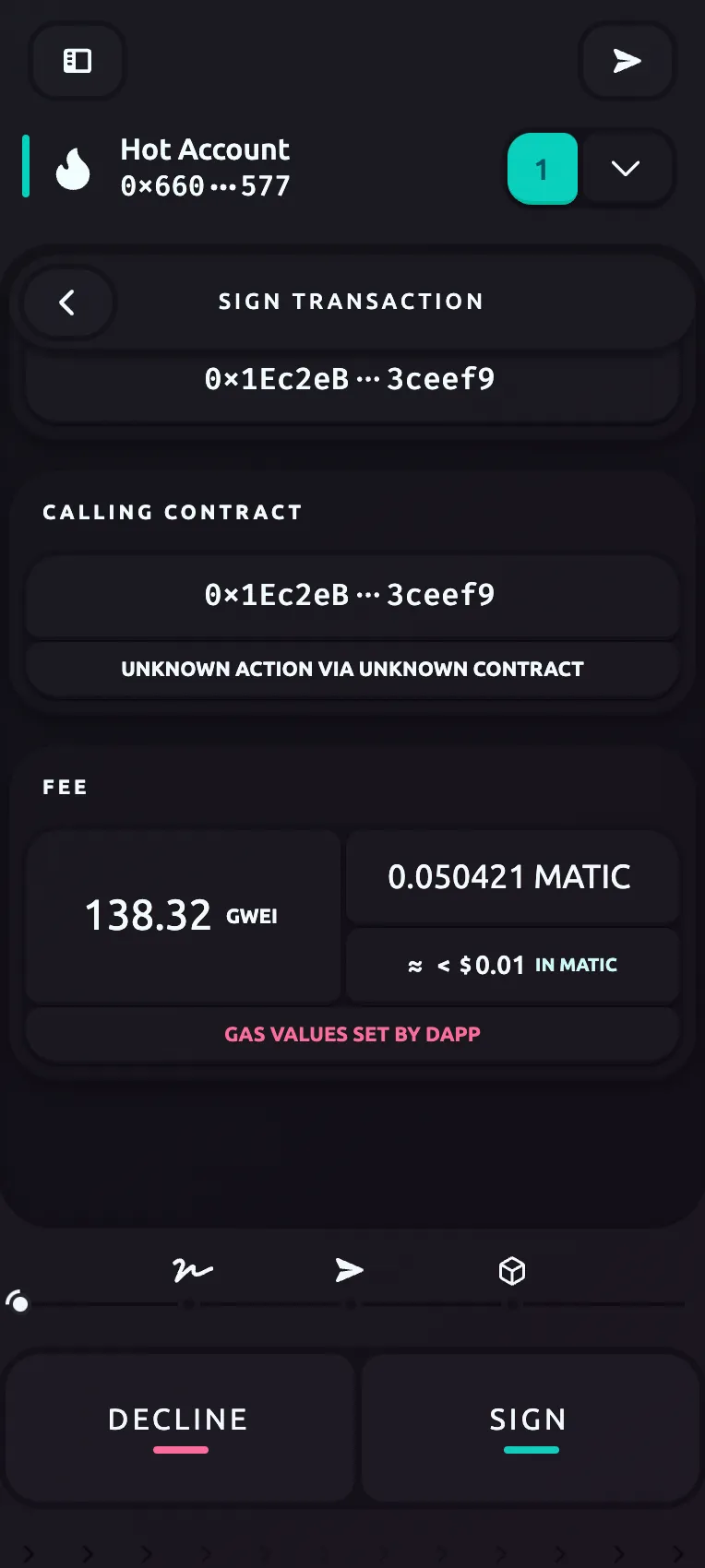The image size is (705, 1568).
Task: Sign the transaction
Action: pos(529,1425)
